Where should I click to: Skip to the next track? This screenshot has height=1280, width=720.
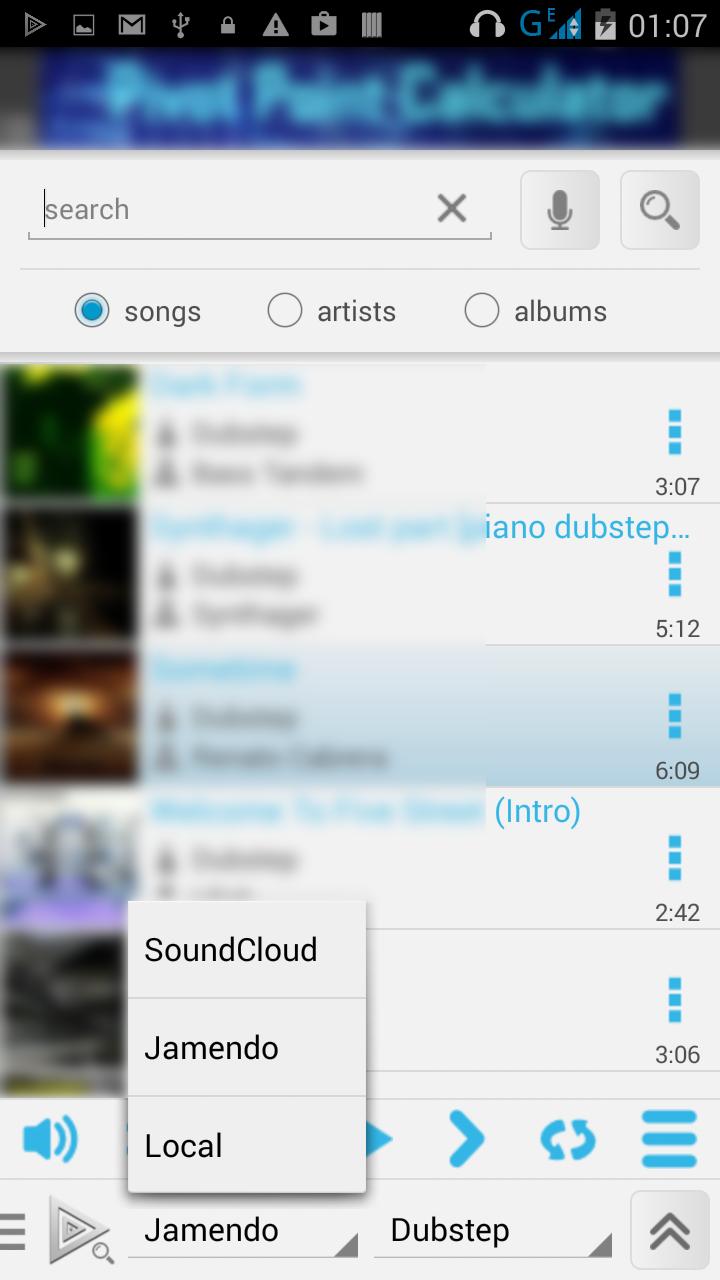click(465, 1139)
